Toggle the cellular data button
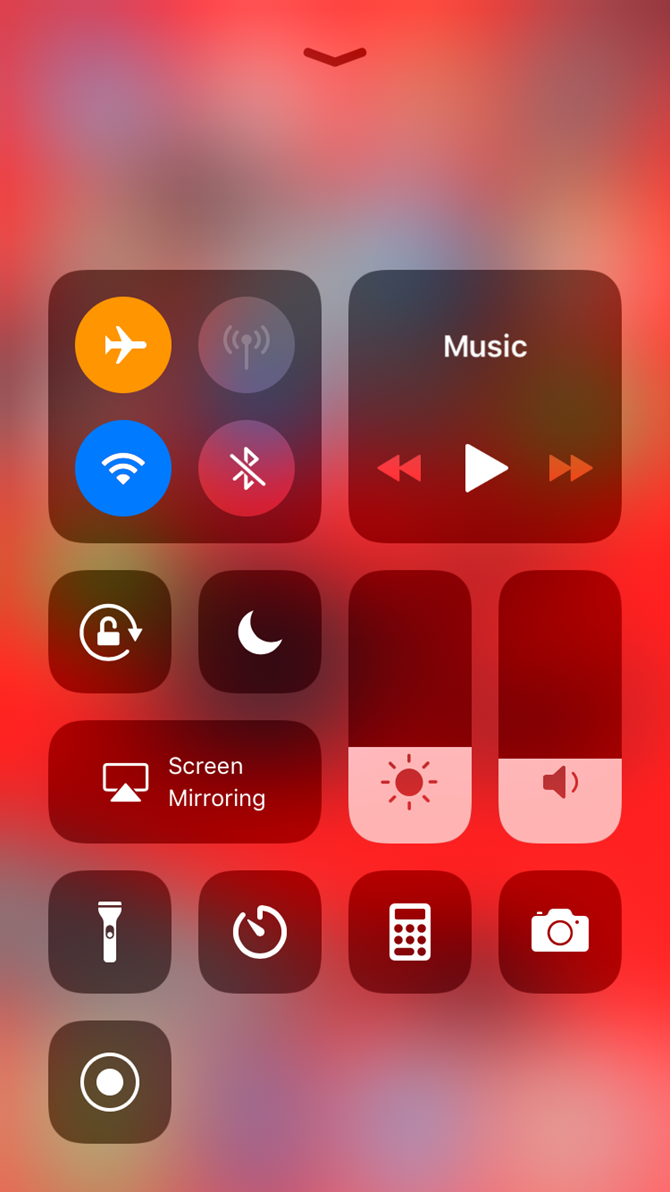Viewport: 670px width, 1192px height. click(246, 345)
